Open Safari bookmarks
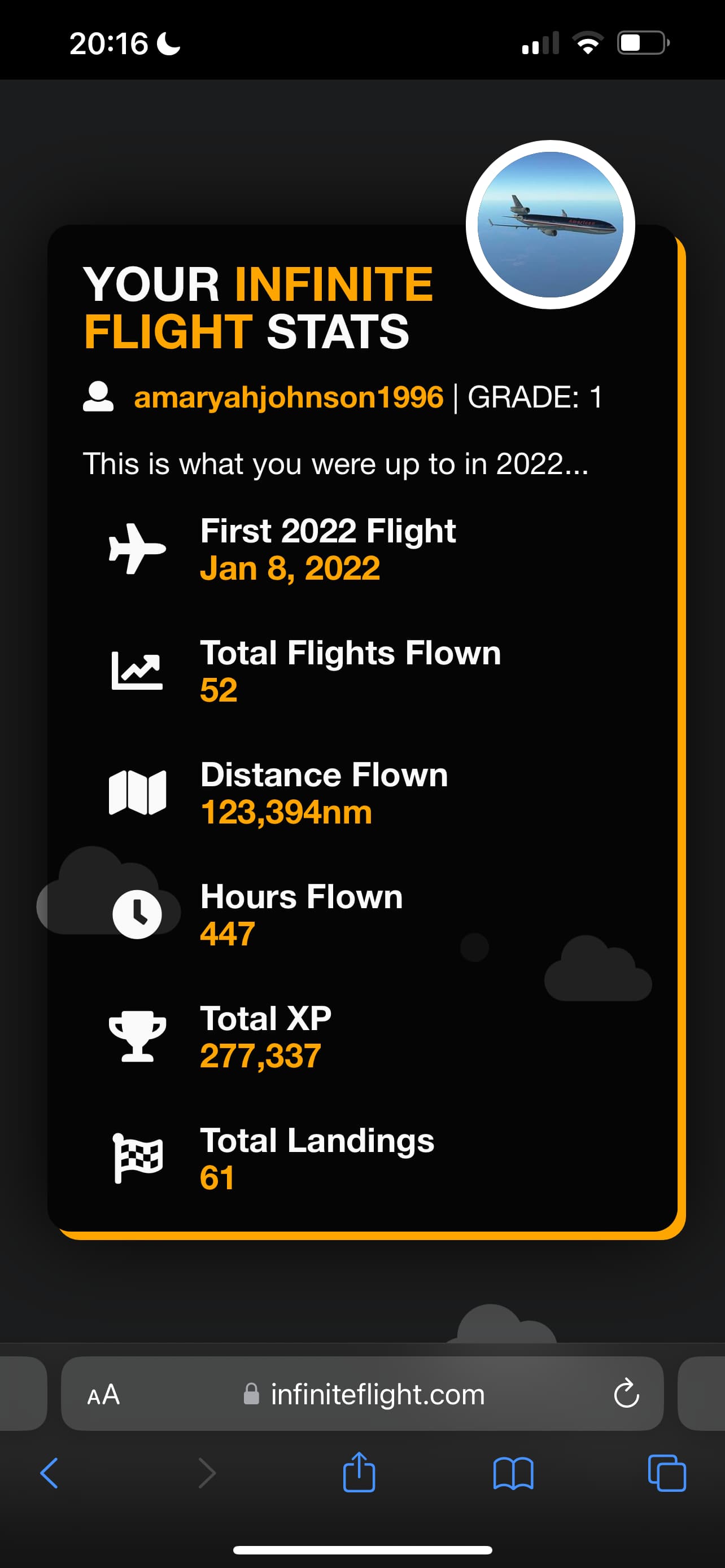 point(513,1474)
